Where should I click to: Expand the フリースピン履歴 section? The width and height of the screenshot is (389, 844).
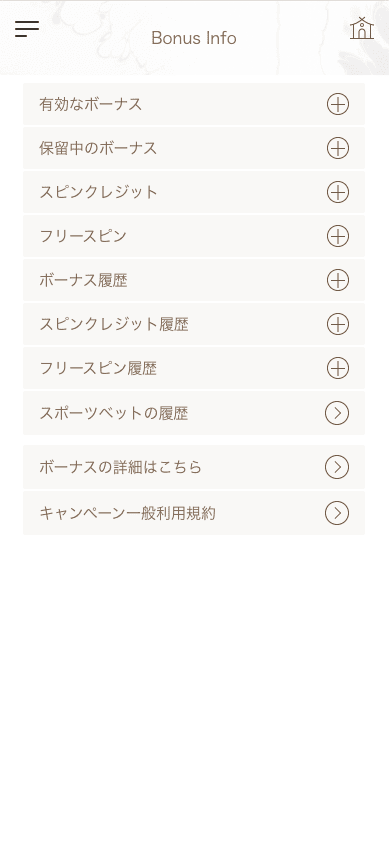pyautogui.click(x=194, y=369)
